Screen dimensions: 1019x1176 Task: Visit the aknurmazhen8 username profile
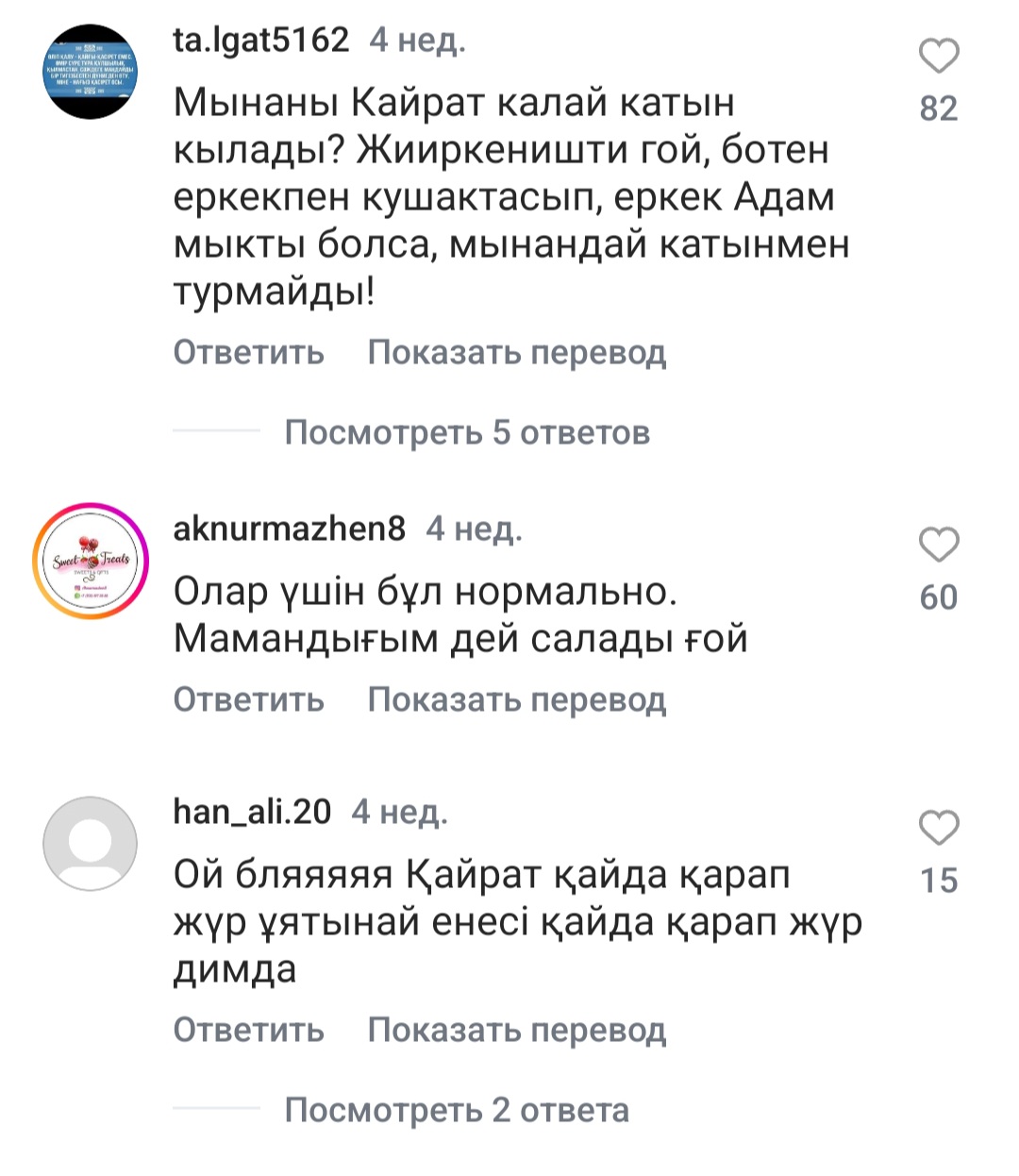[289, 529]
